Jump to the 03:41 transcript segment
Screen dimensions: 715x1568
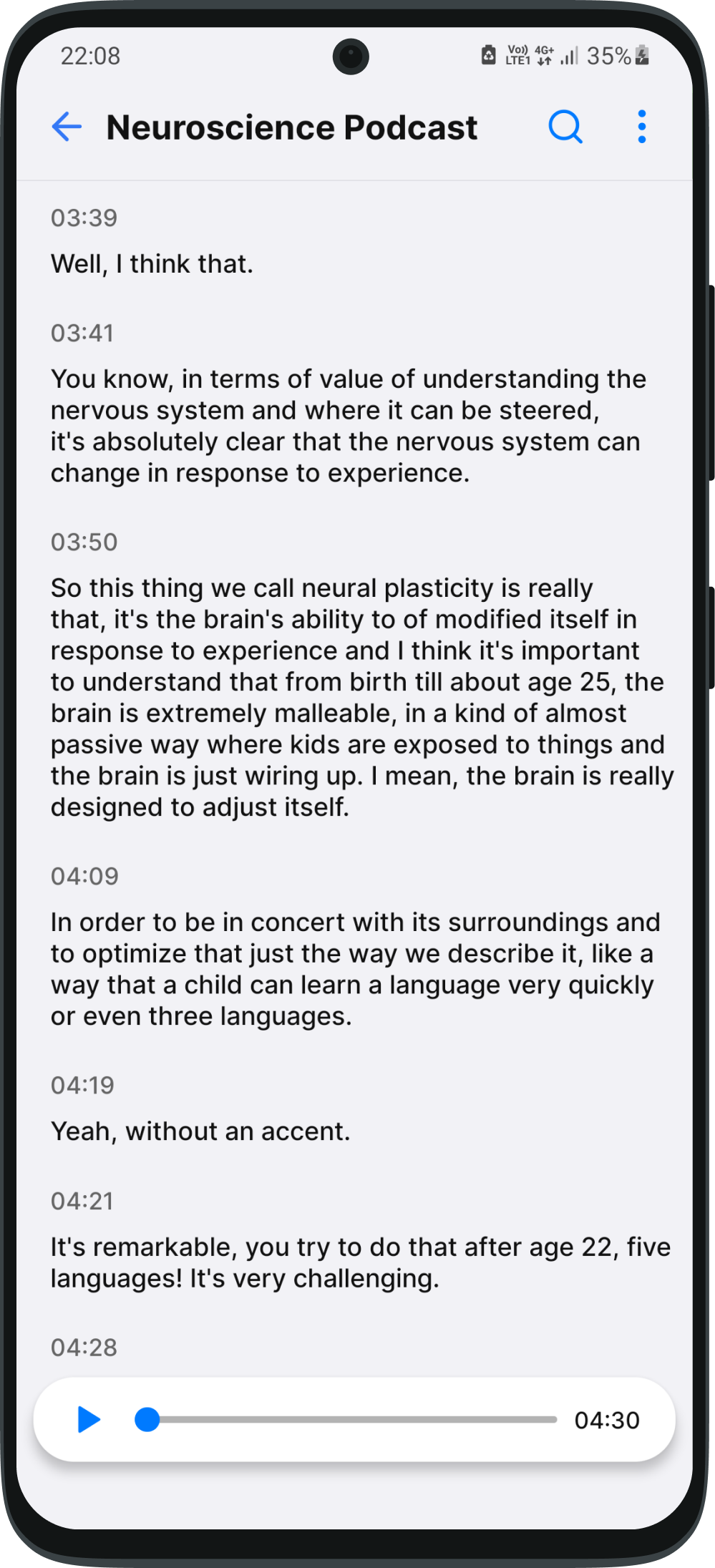[82, 333]
